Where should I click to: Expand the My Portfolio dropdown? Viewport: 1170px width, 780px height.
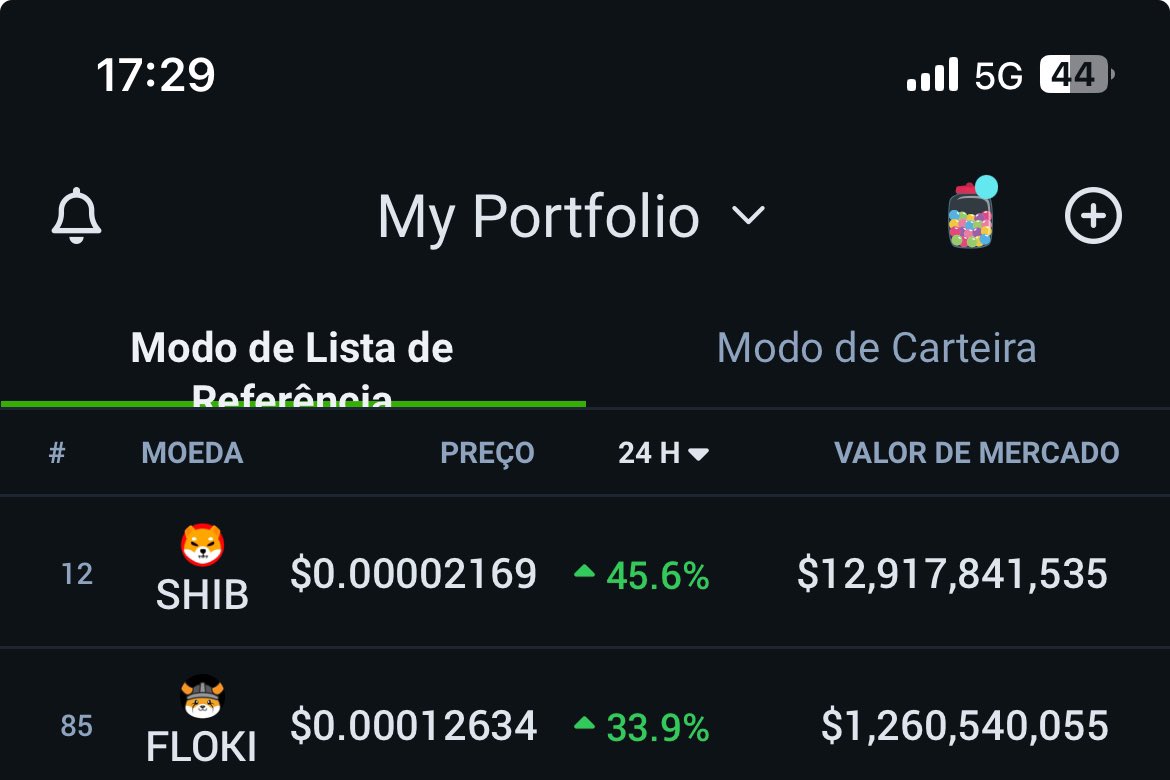click(571, 216)
